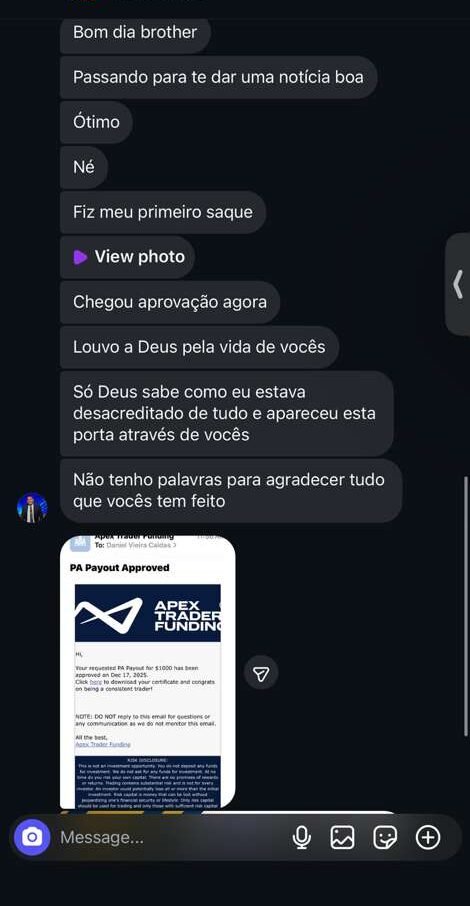Record a voice message with microphone
The height and width of the screenshot is (906, 470).
click(x=302, y=837)
